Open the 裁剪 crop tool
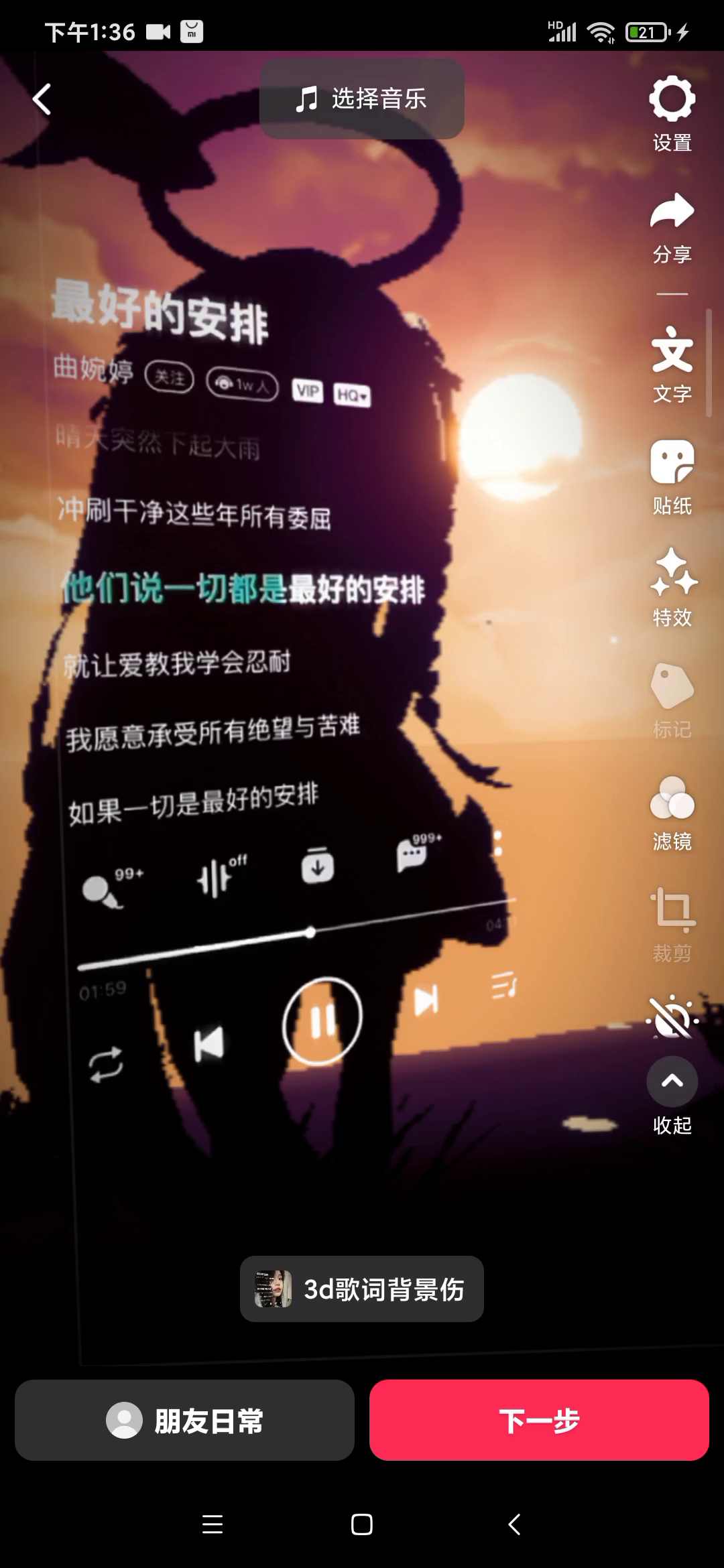 point(672,924)
